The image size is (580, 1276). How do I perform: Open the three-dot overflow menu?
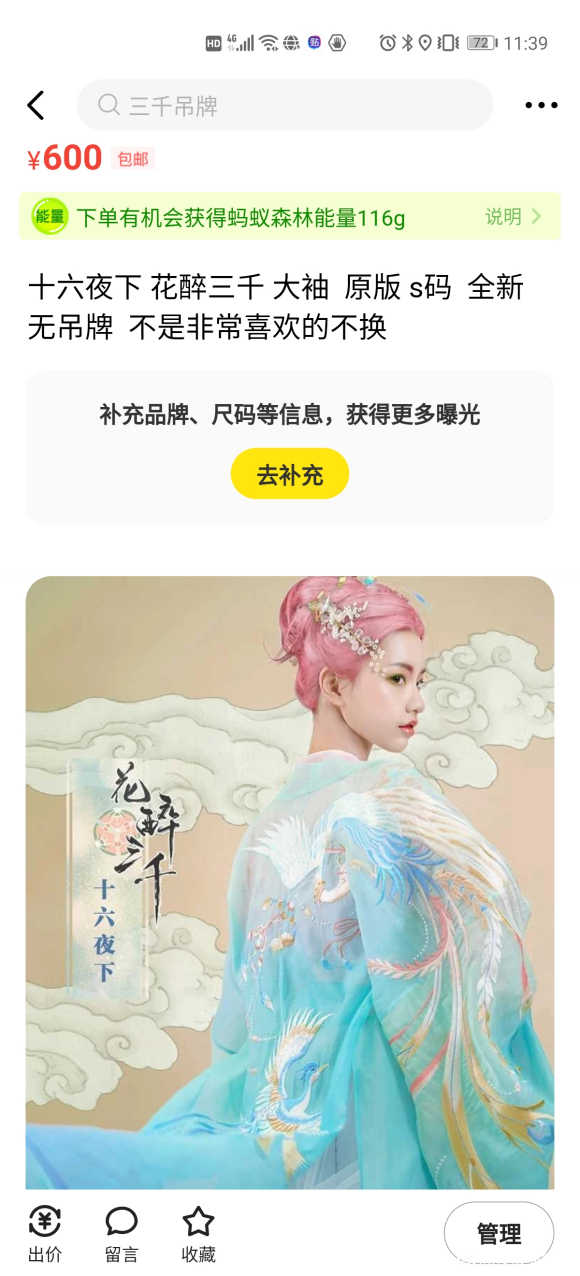point(541,105)
